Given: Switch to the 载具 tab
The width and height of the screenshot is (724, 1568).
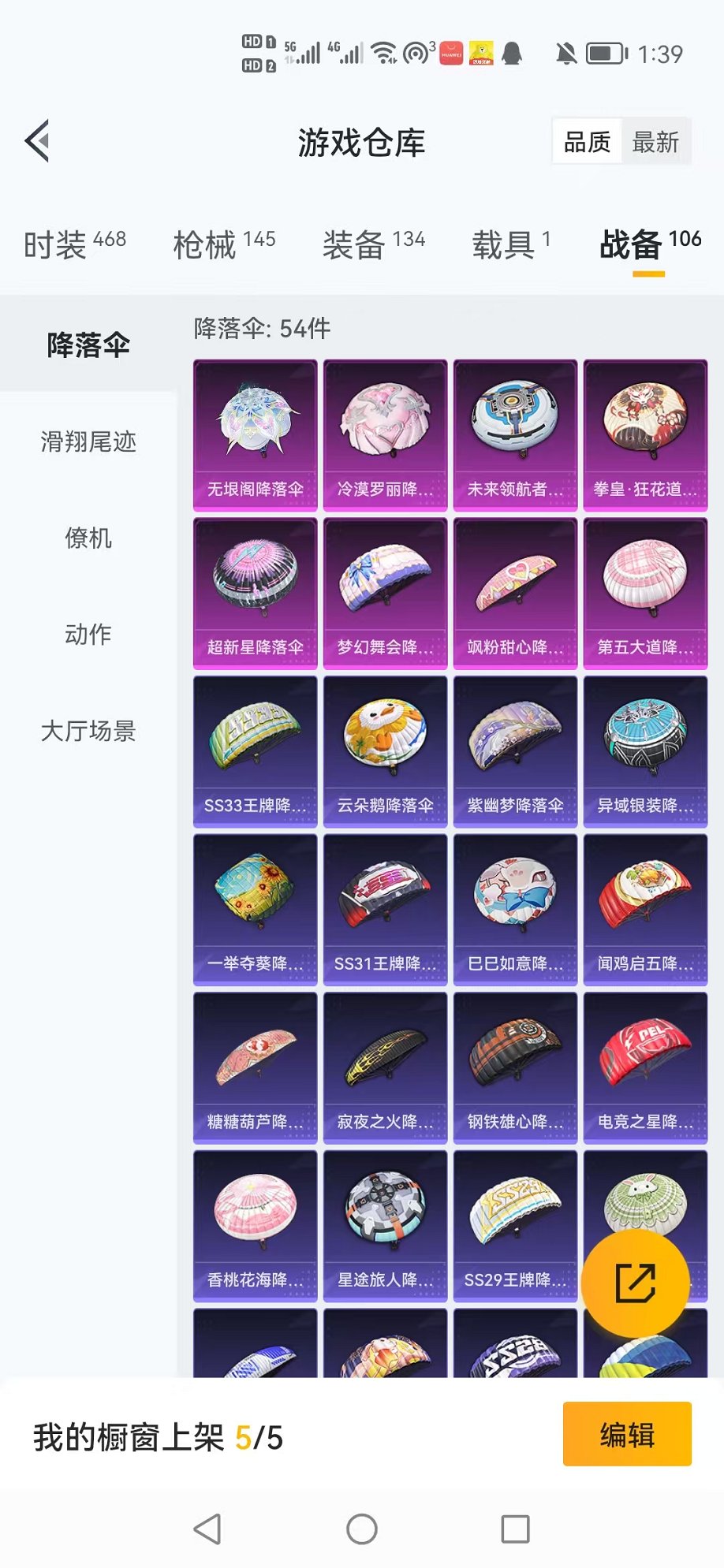Looking at the screenshot, I should coord(510,244).
